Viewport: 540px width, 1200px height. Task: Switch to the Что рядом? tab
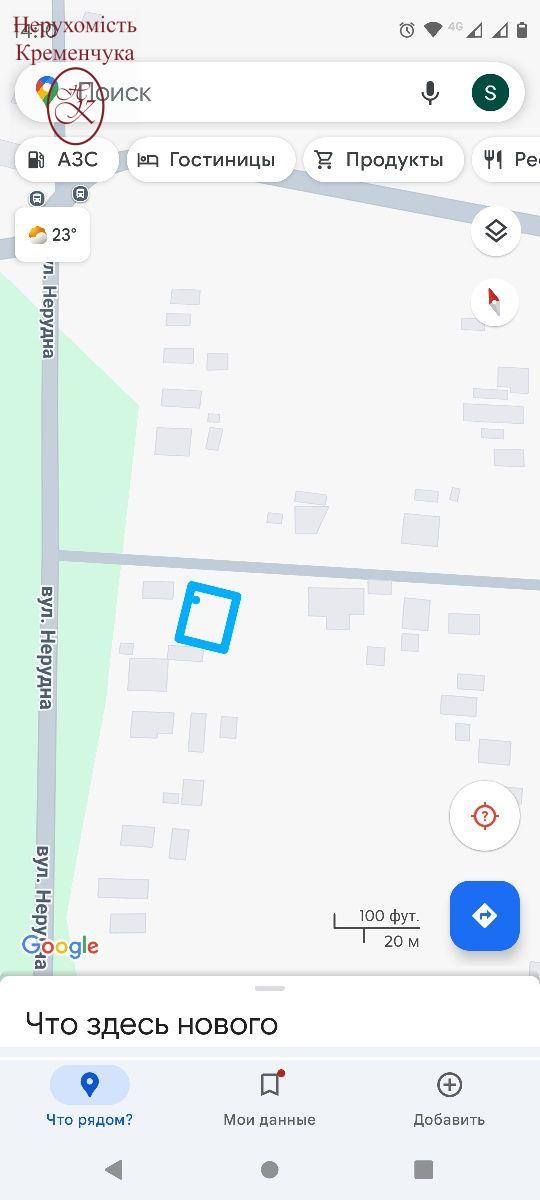90,1097
